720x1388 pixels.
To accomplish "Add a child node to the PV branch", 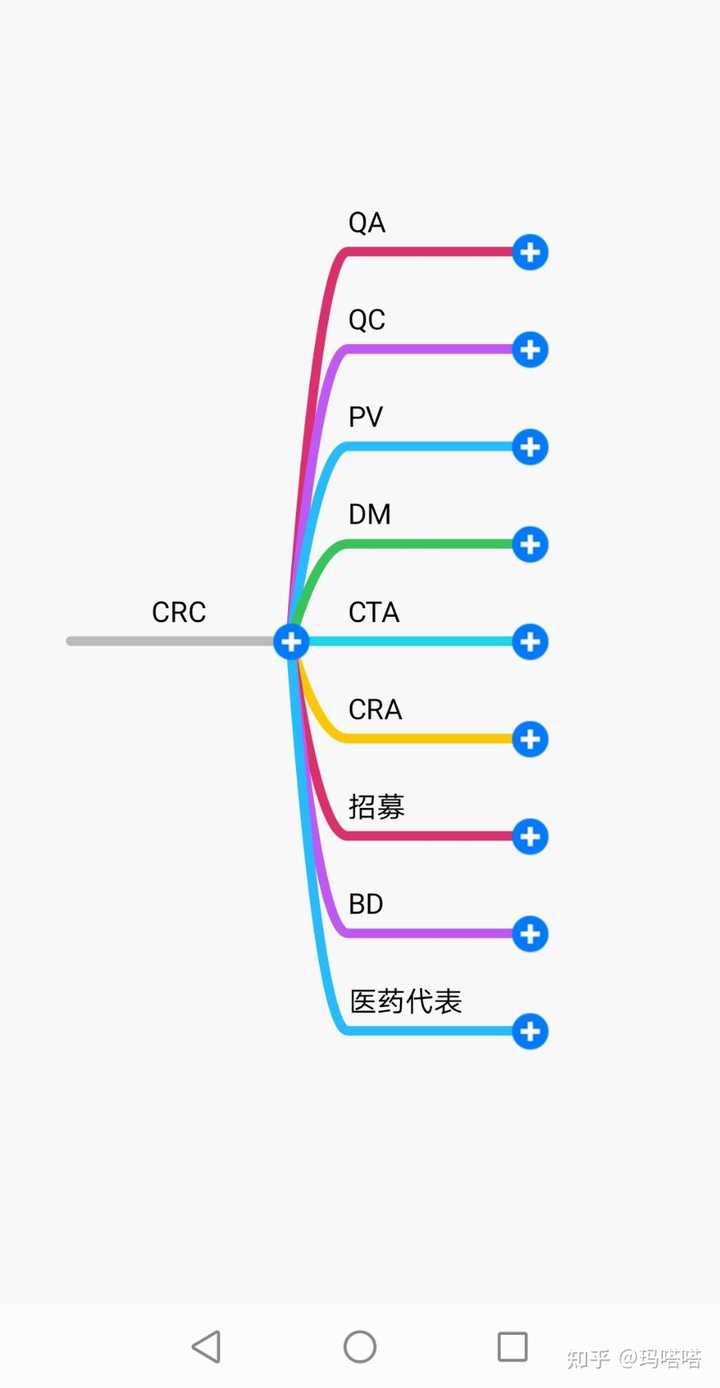I will tap(529, 447).
